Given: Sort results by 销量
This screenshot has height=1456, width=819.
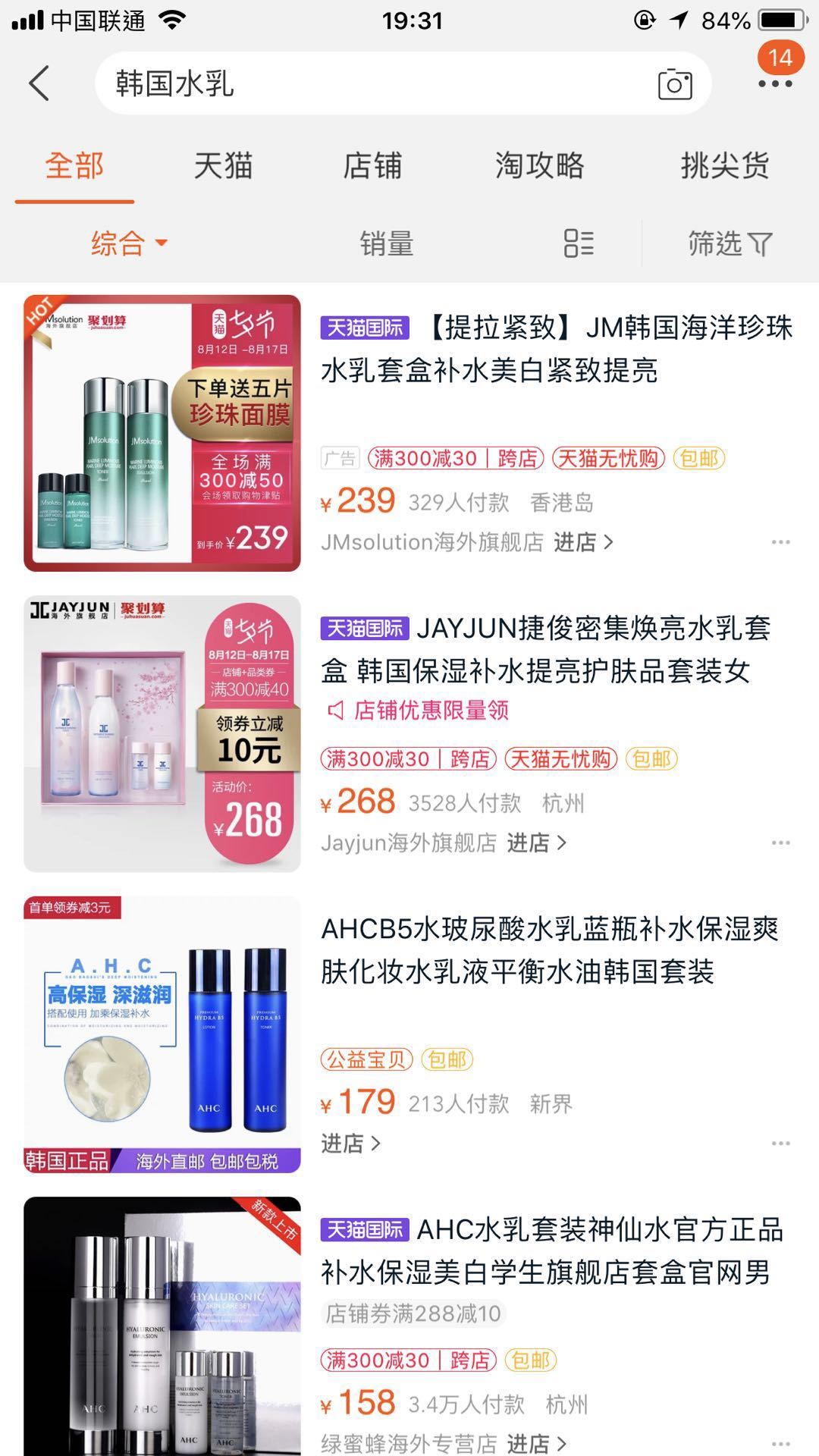Looking at the screenshot, I should (x=385, y=243).
